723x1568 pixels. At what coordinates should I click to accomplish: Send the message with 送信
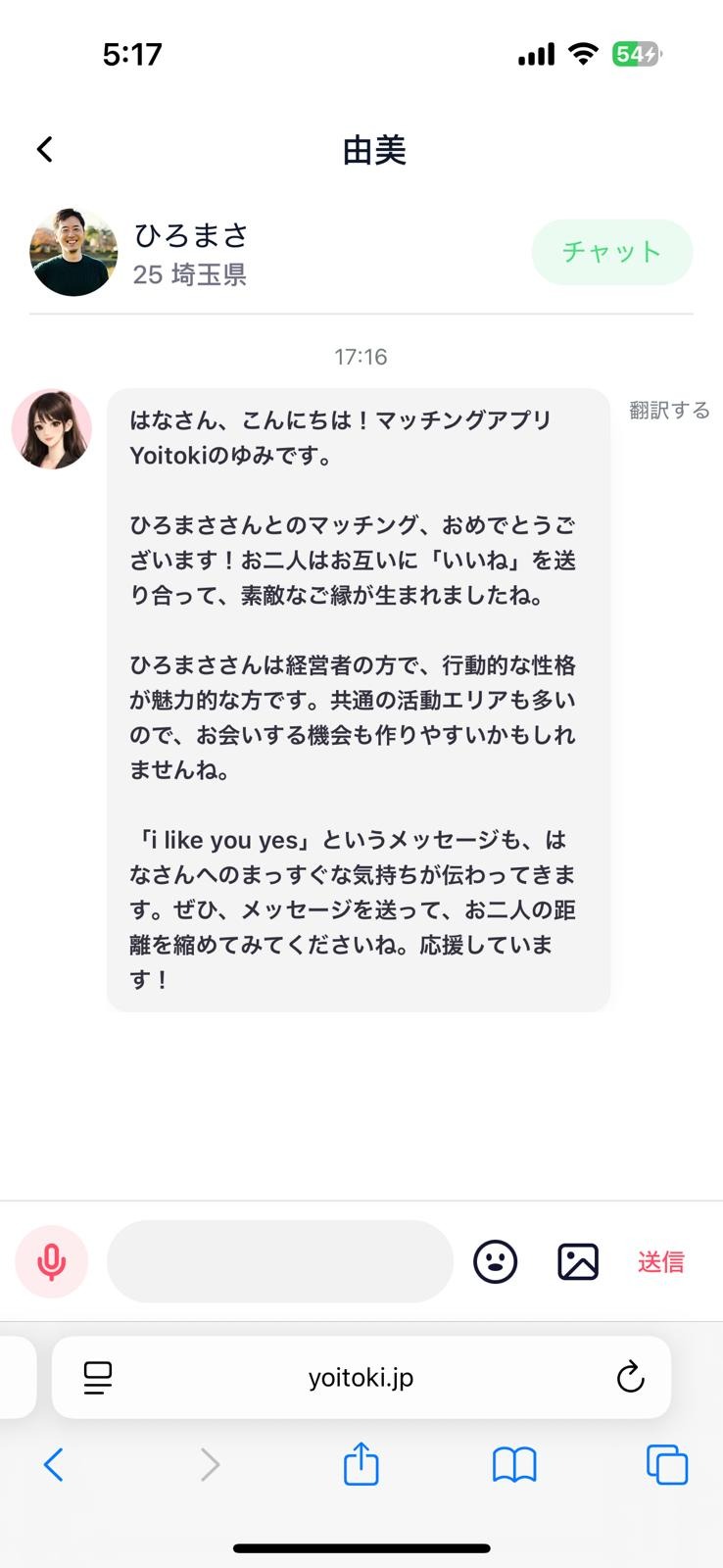[x=661, y=1262]
